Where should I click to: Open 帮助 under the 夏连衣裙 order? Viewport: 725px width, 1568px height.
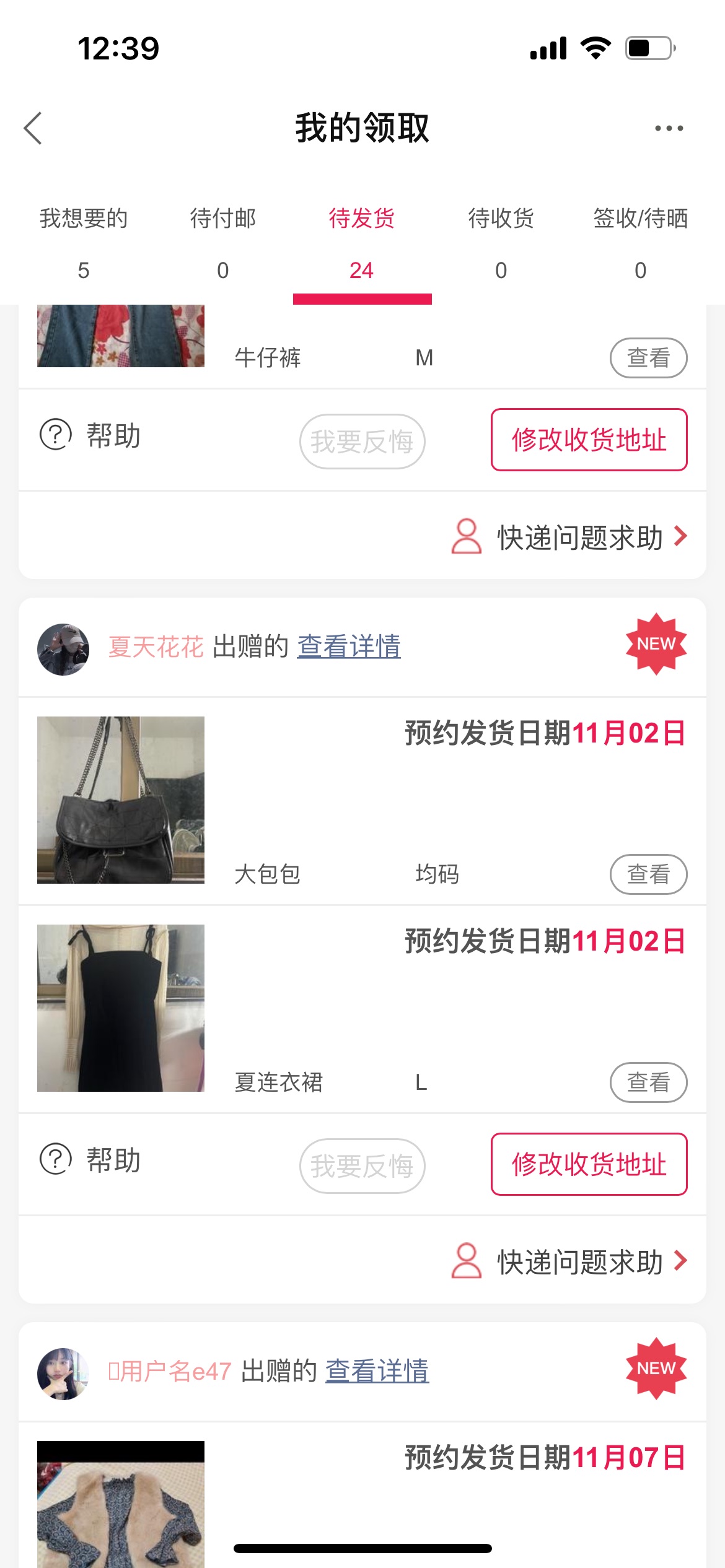coord(90,1159)
